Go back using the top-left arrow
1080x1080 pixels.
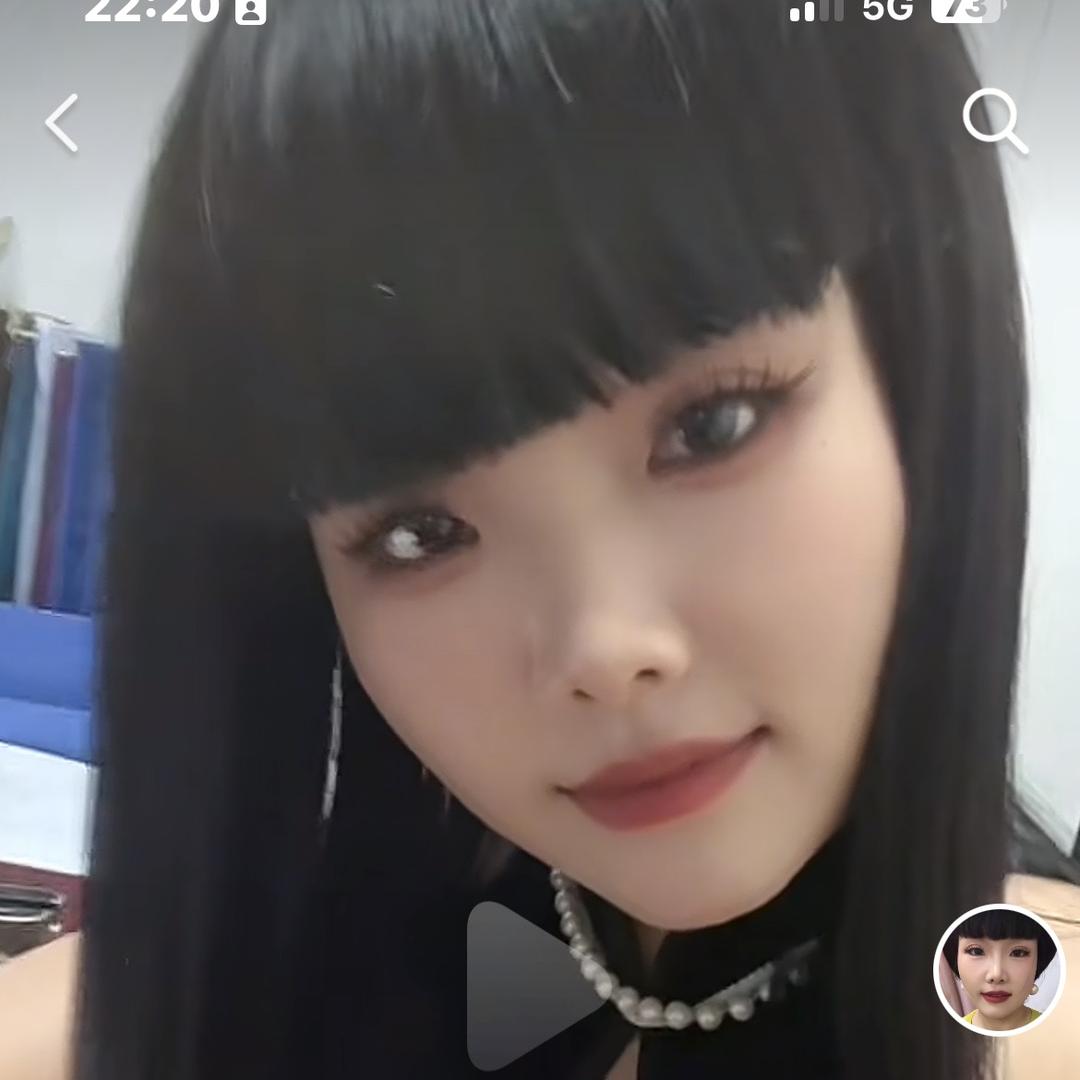click(62, 123)
